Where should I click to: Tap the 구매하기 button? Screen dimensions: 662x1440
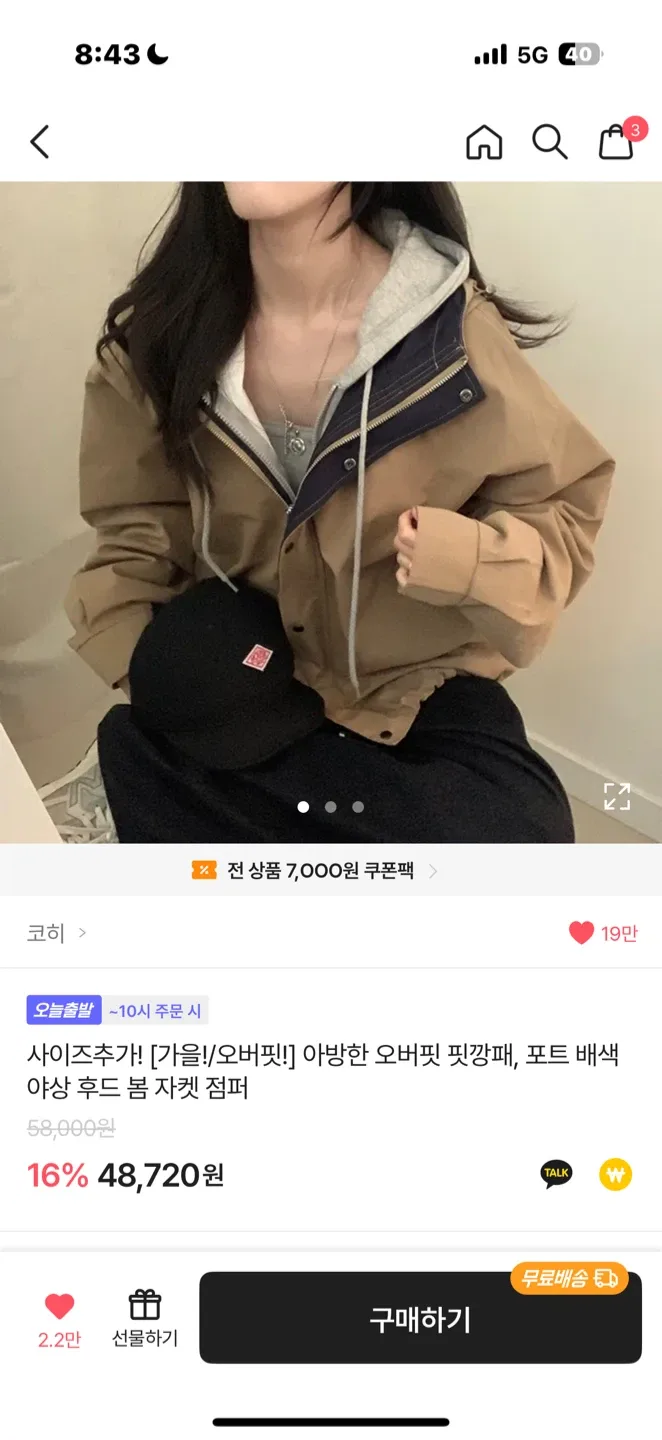point(420,1318)
